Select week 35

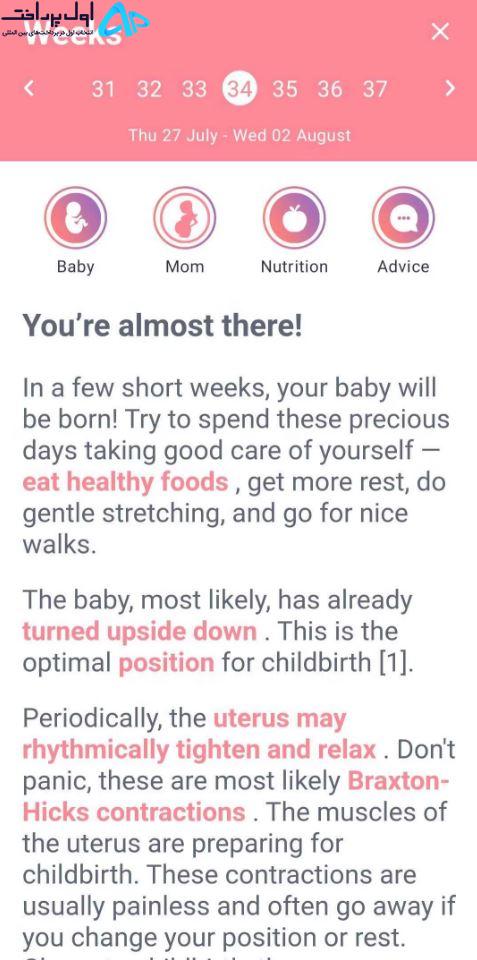pos(285,89)
